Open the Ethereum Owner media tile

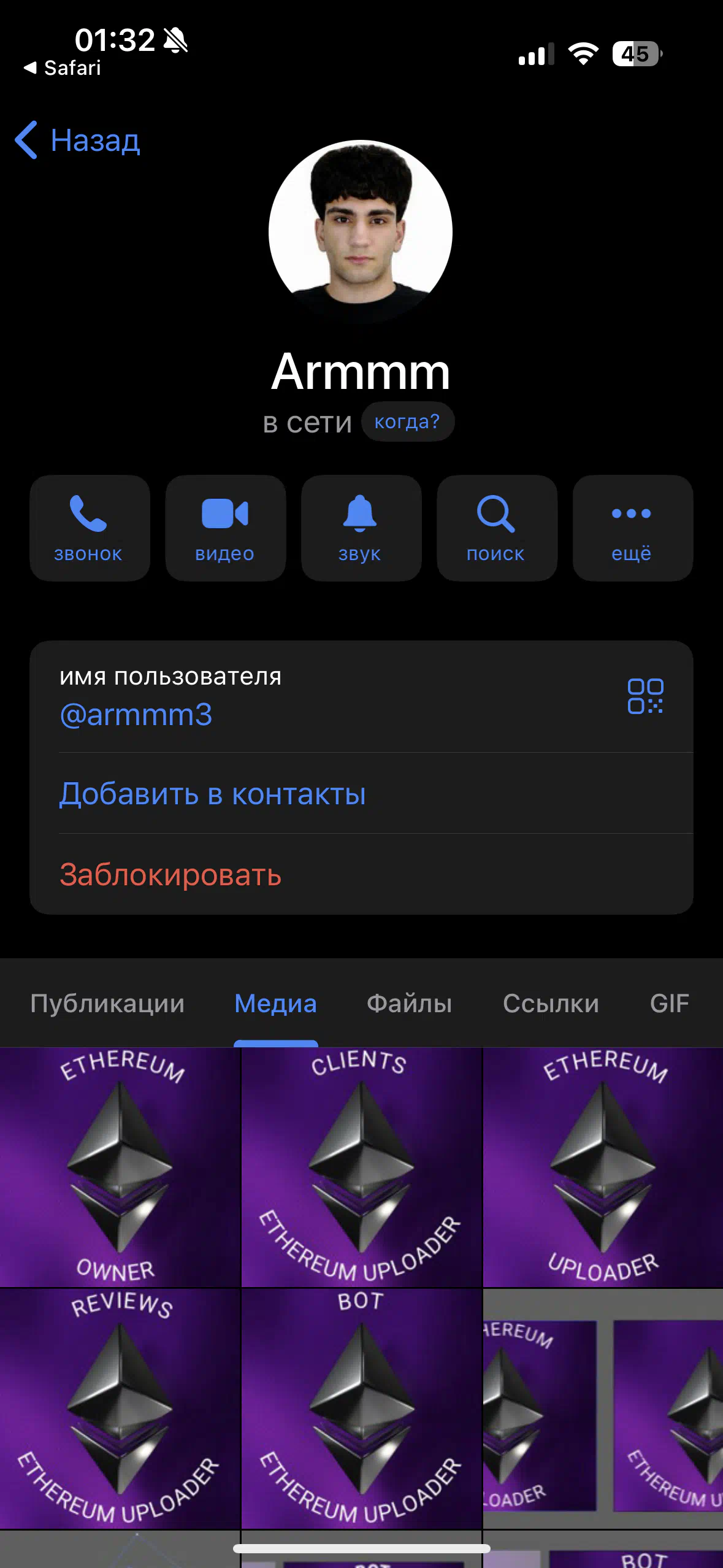[120, 1167]
